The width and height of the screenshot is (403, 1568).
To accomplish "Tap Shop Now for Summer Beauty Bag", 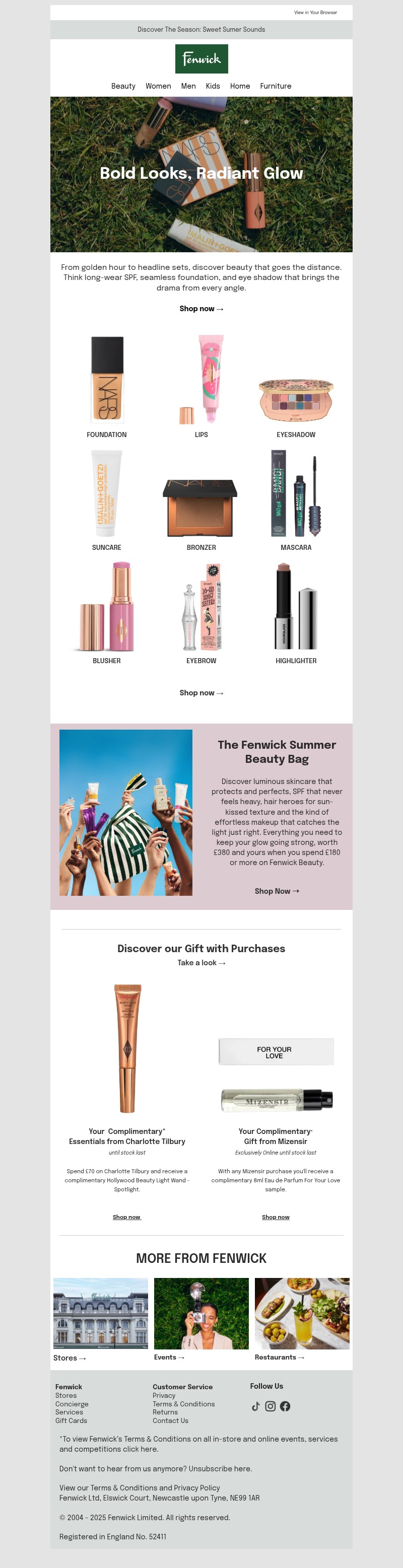I will click(277, 891).
